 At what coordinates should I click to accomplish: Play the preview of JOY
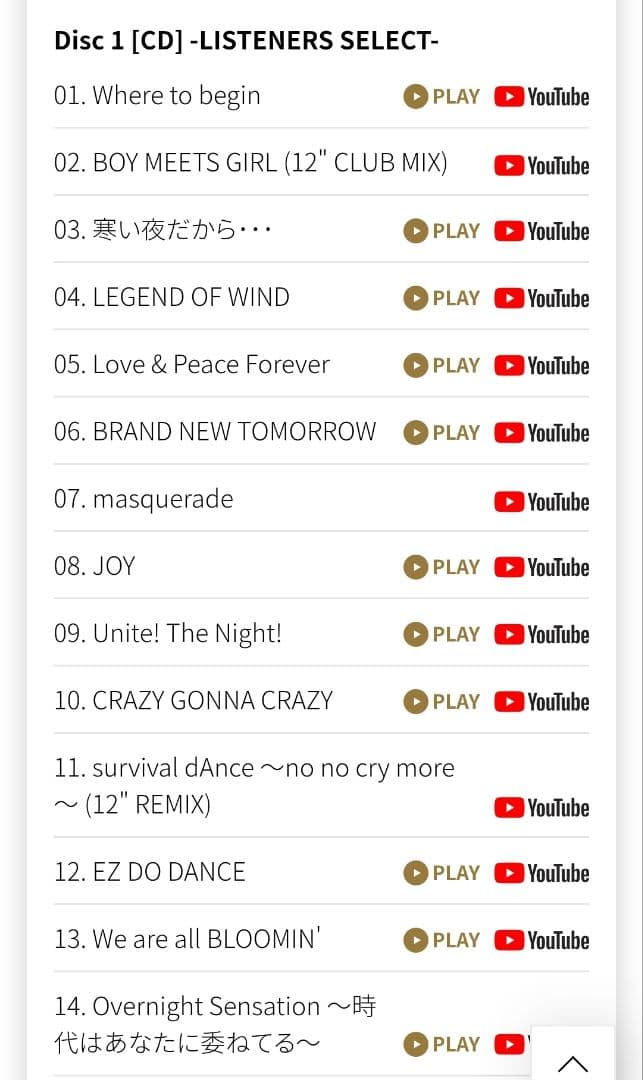pos(442,567)
